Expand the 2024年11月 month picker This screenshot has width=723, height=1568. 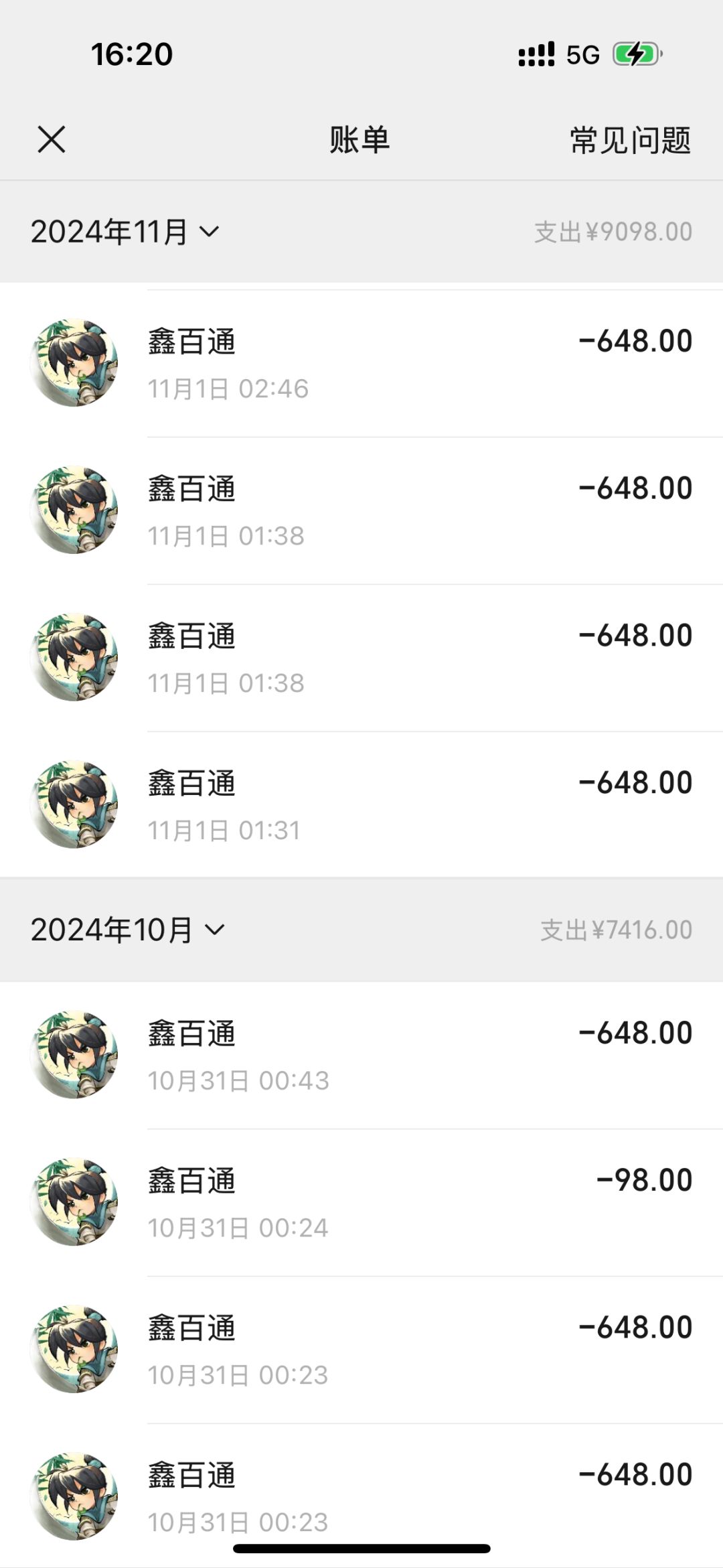pyautogui.click(x=125, y=232)
